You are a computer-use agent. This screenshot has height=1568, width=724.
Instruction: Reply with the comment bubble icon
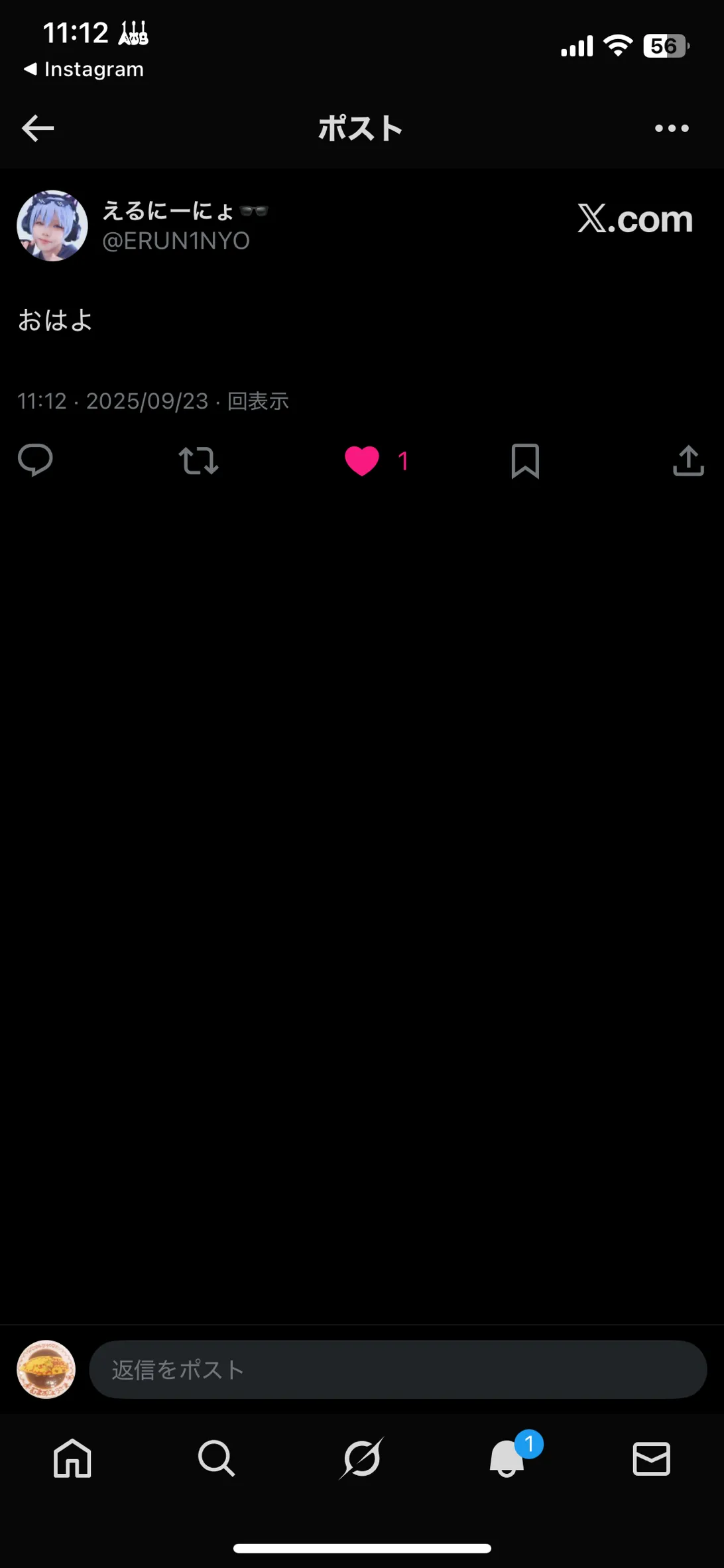point(35,460)
